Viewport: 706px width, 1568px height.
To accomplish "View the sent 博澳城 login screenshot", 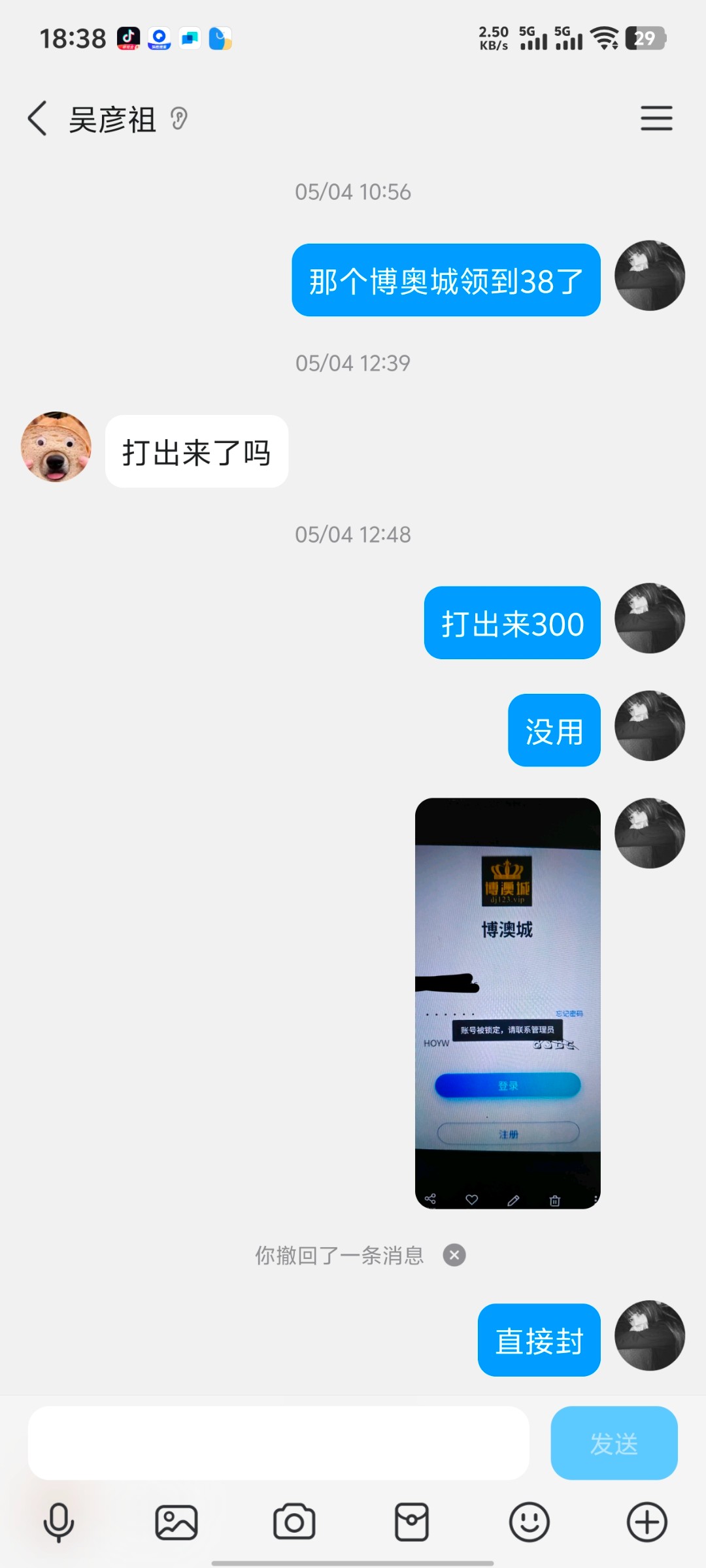I will click(507, 1003).
